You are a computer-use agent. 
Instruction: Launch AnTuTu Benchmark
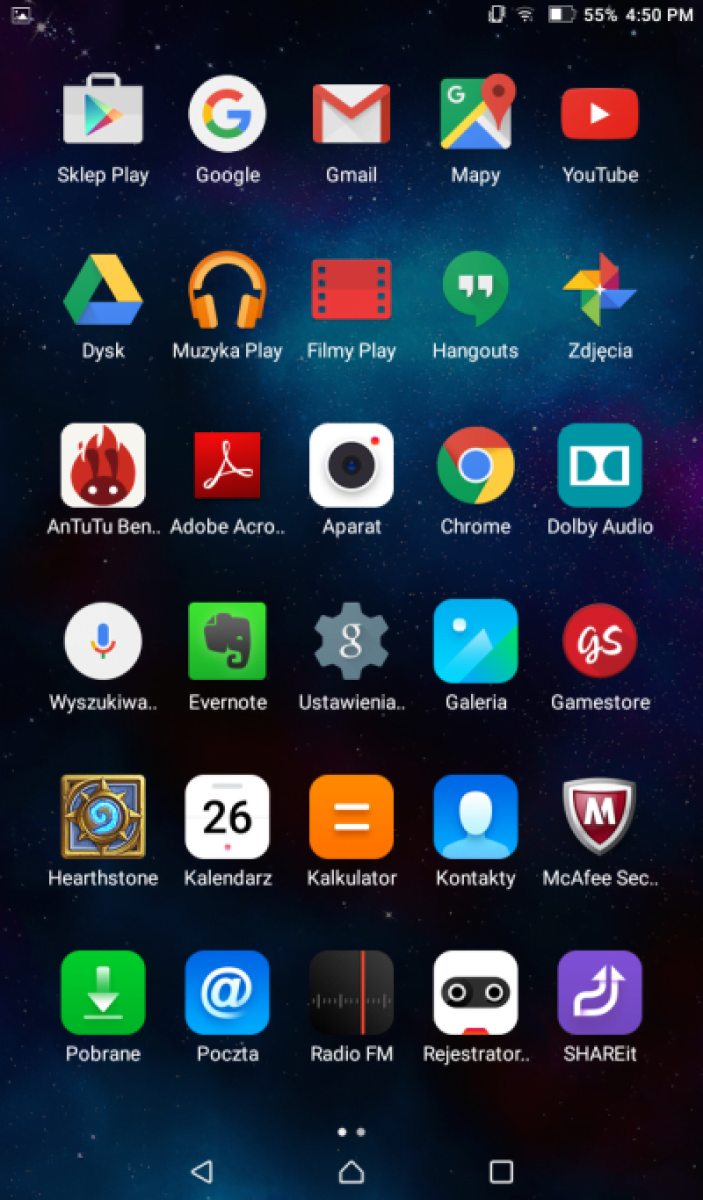tap(103, 465)
